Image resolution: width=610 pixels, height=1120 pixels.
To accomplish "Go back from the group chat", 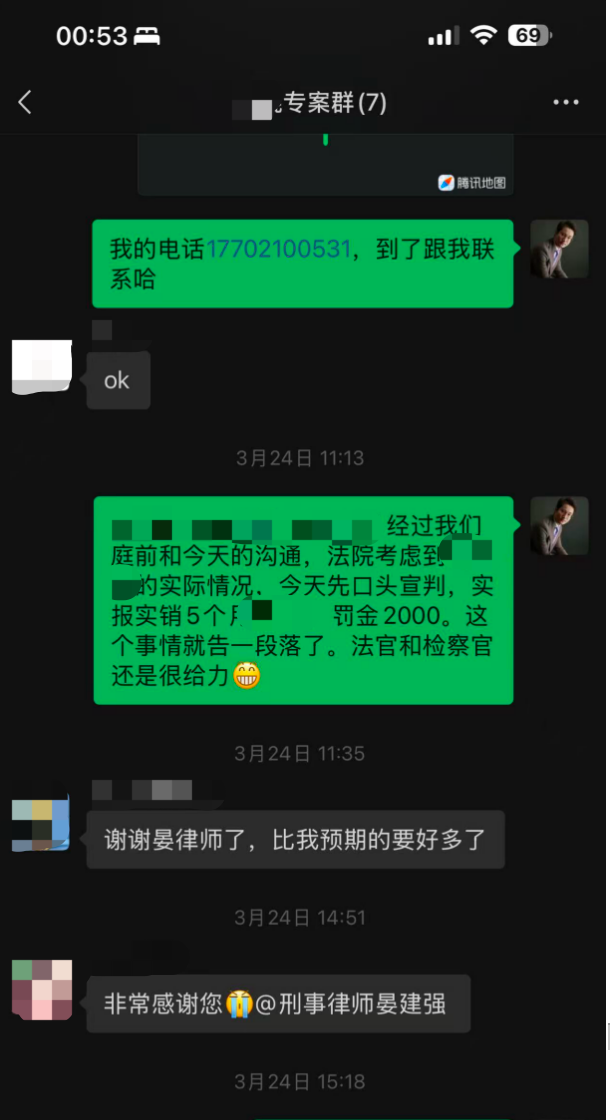I will click(x=25, y=102).
